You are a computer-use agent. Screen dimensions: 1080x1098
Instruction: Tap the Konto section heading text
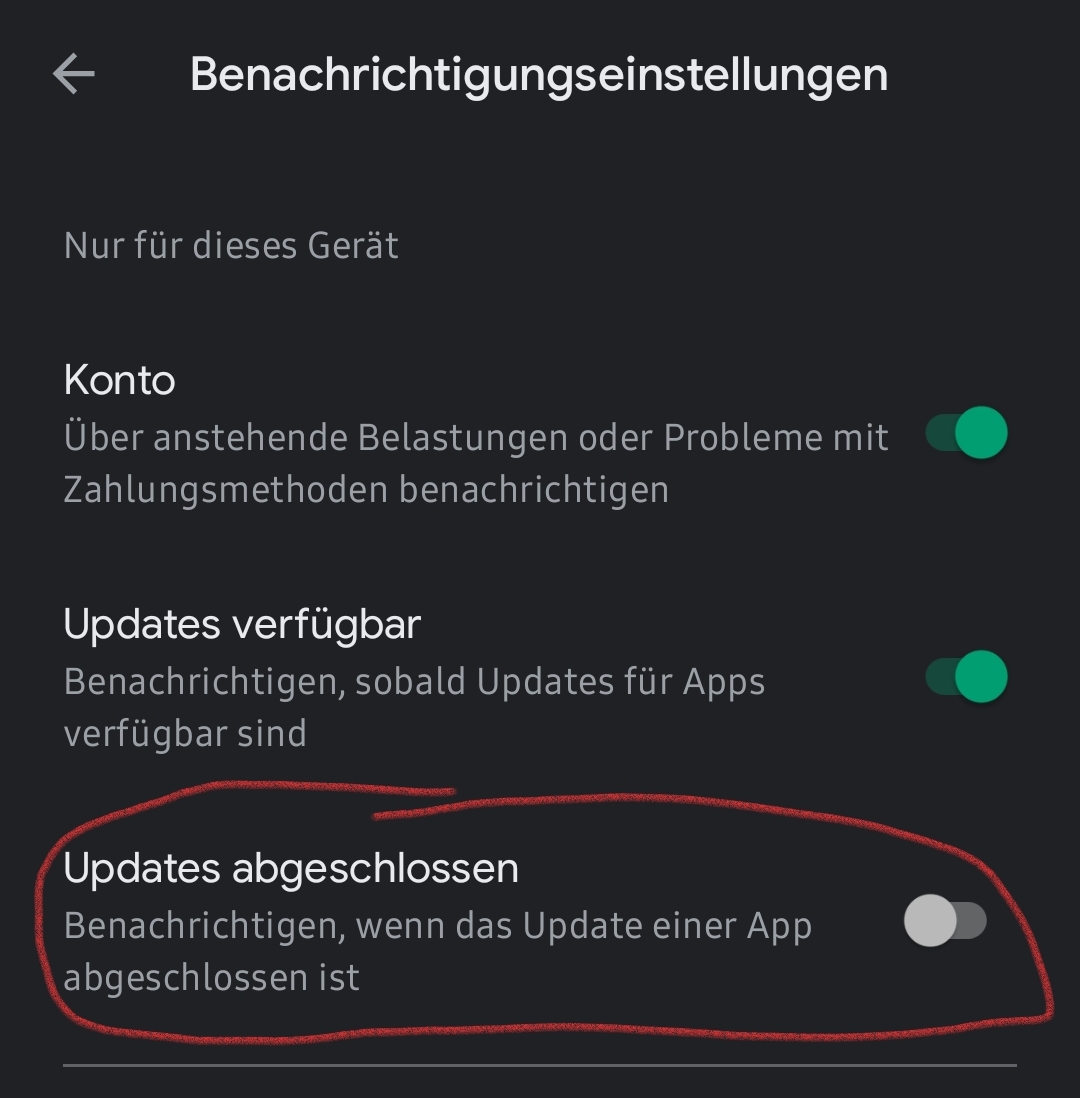119,380
